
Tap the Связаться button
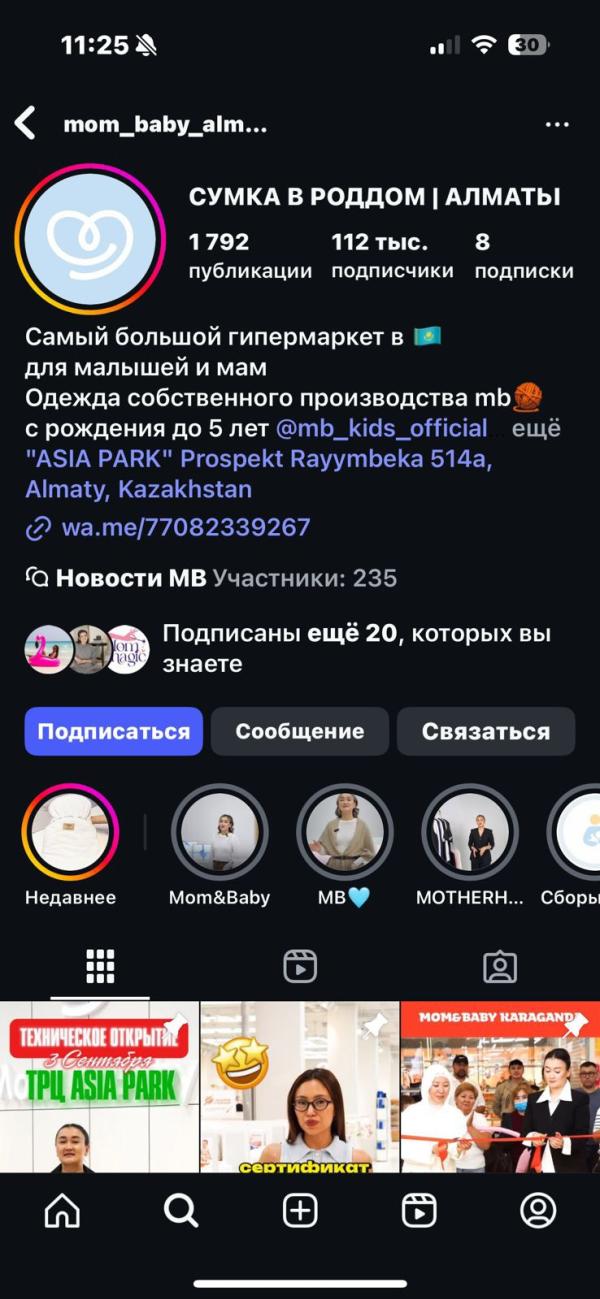pos(486,731)
